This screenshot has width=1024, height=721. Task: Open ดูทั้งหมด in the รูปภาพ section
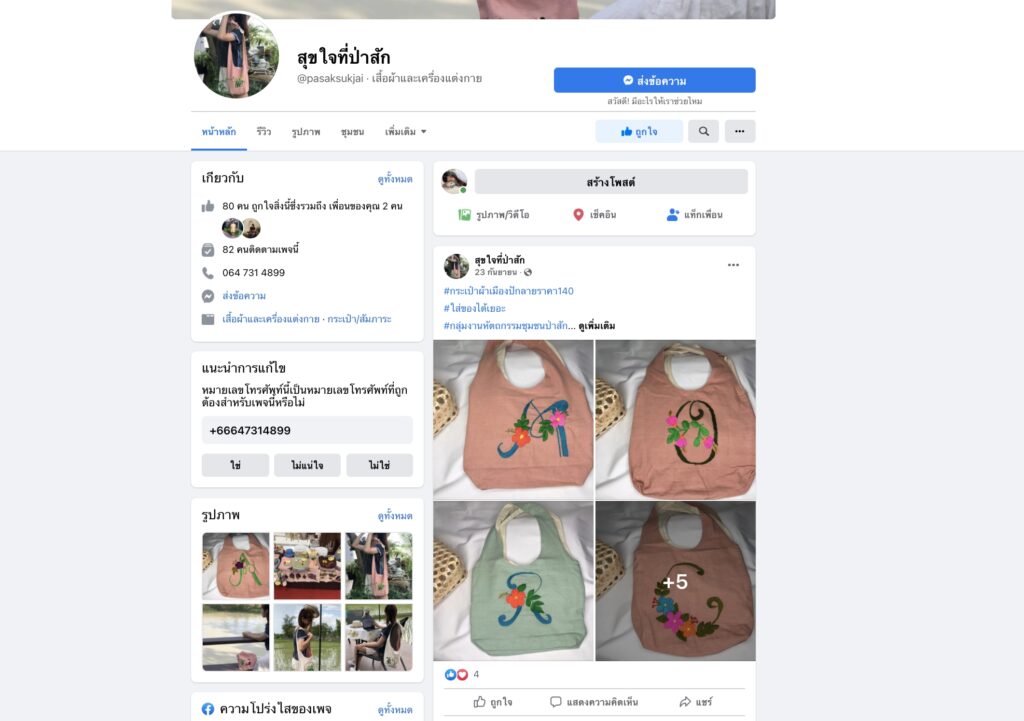tap(394, 516)
